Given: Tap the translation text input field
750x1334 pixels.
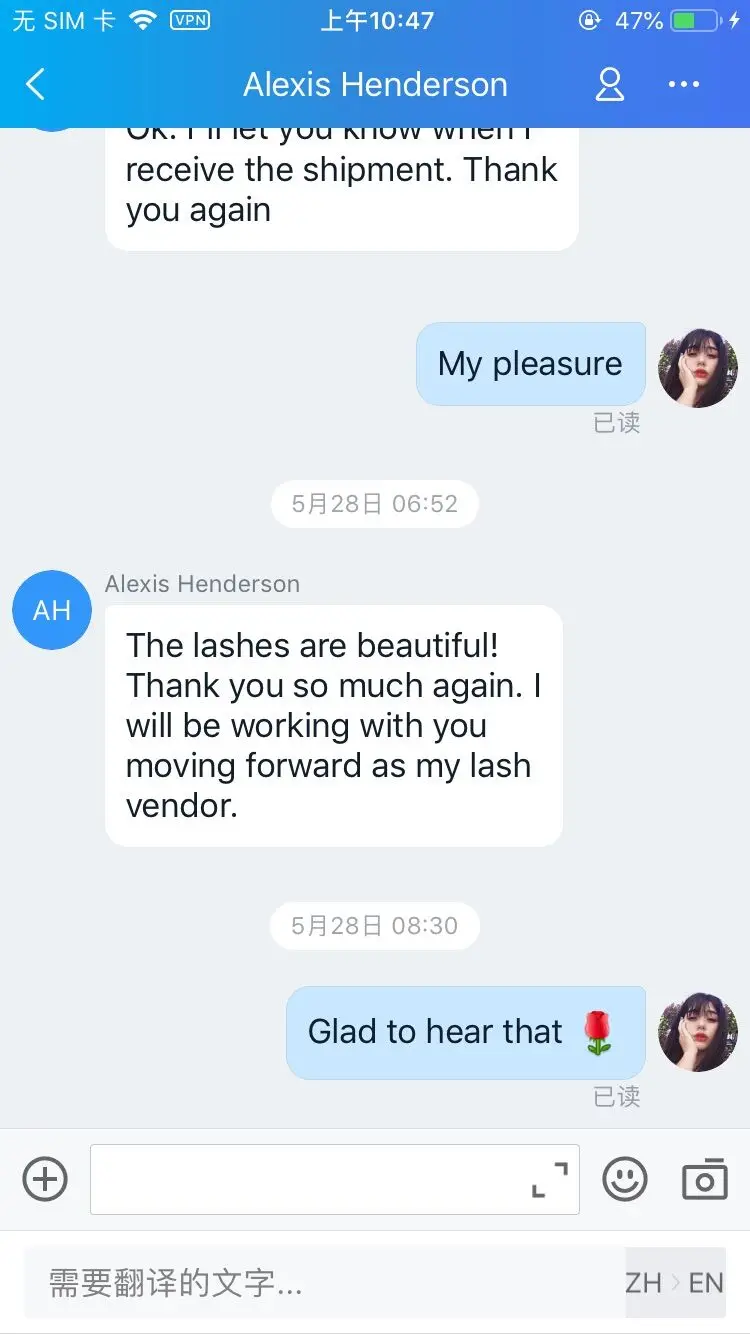Looking at the screenshot, I should (320, 1282).
